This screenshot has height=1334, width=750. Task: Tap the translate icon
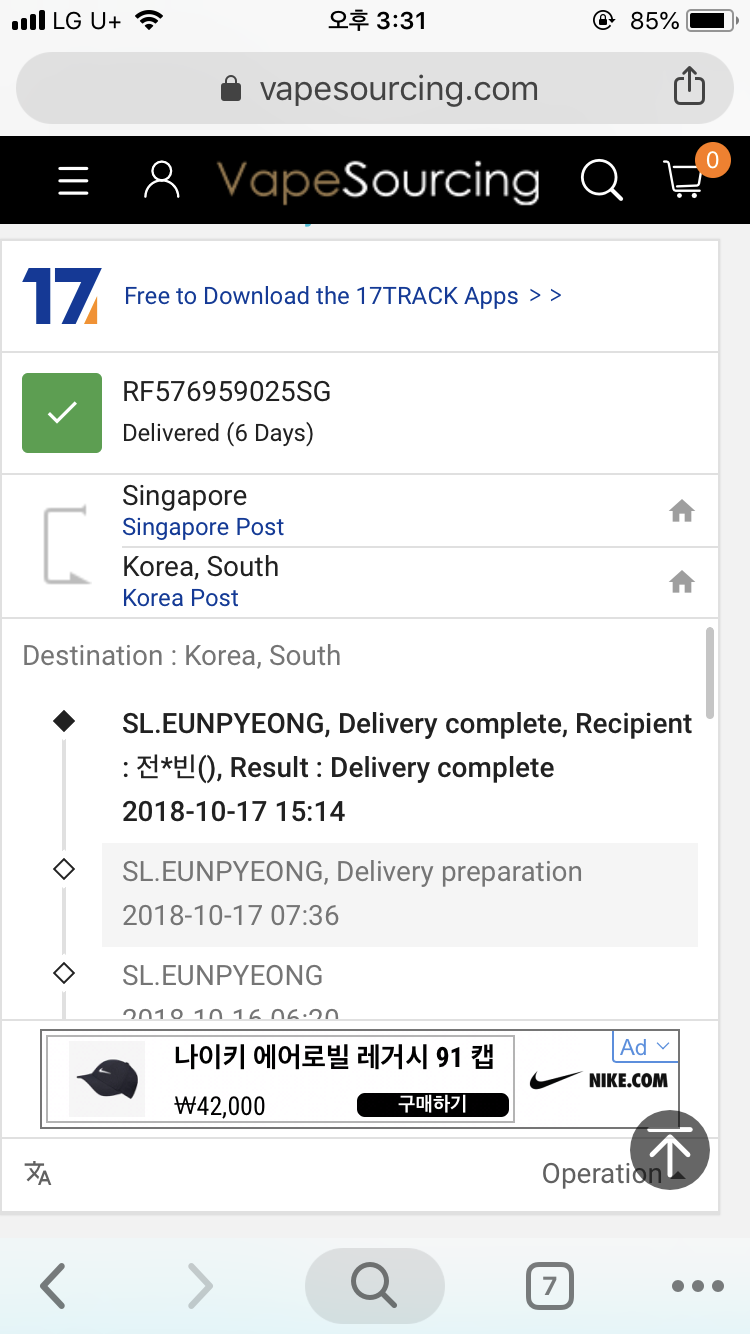click(38, 1173)
